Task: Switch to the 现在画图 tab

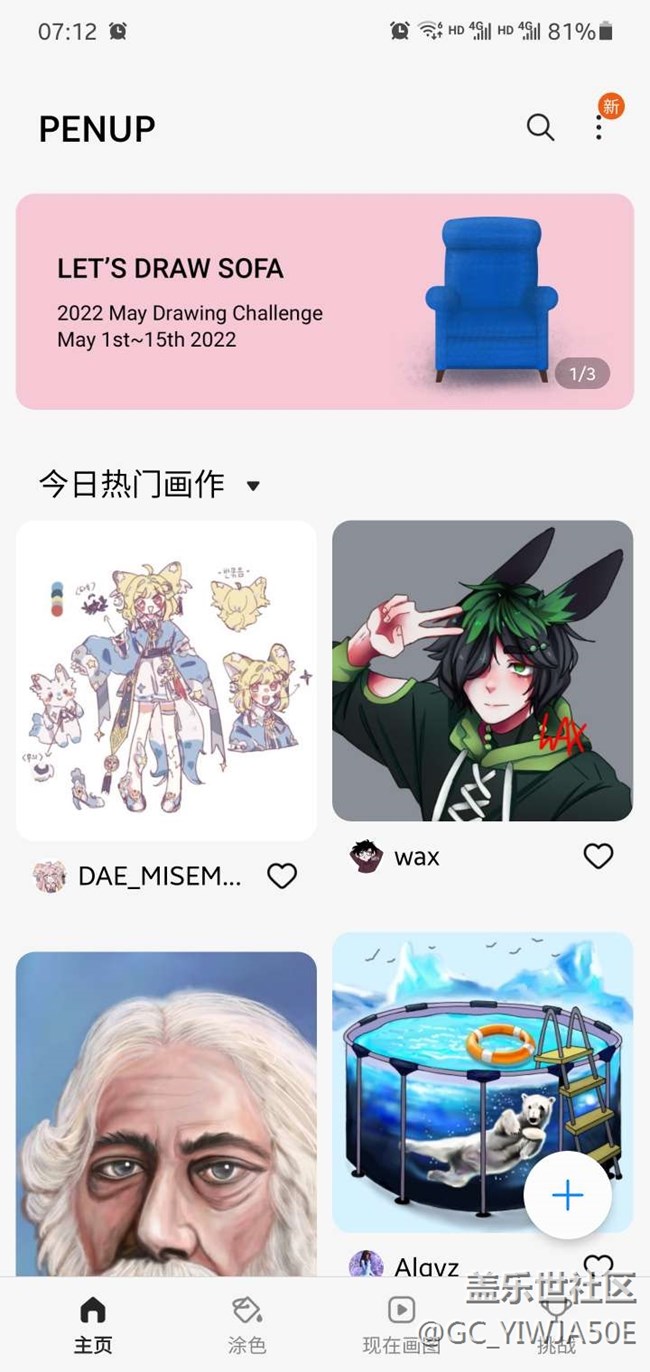Action: click(401, 1324)
